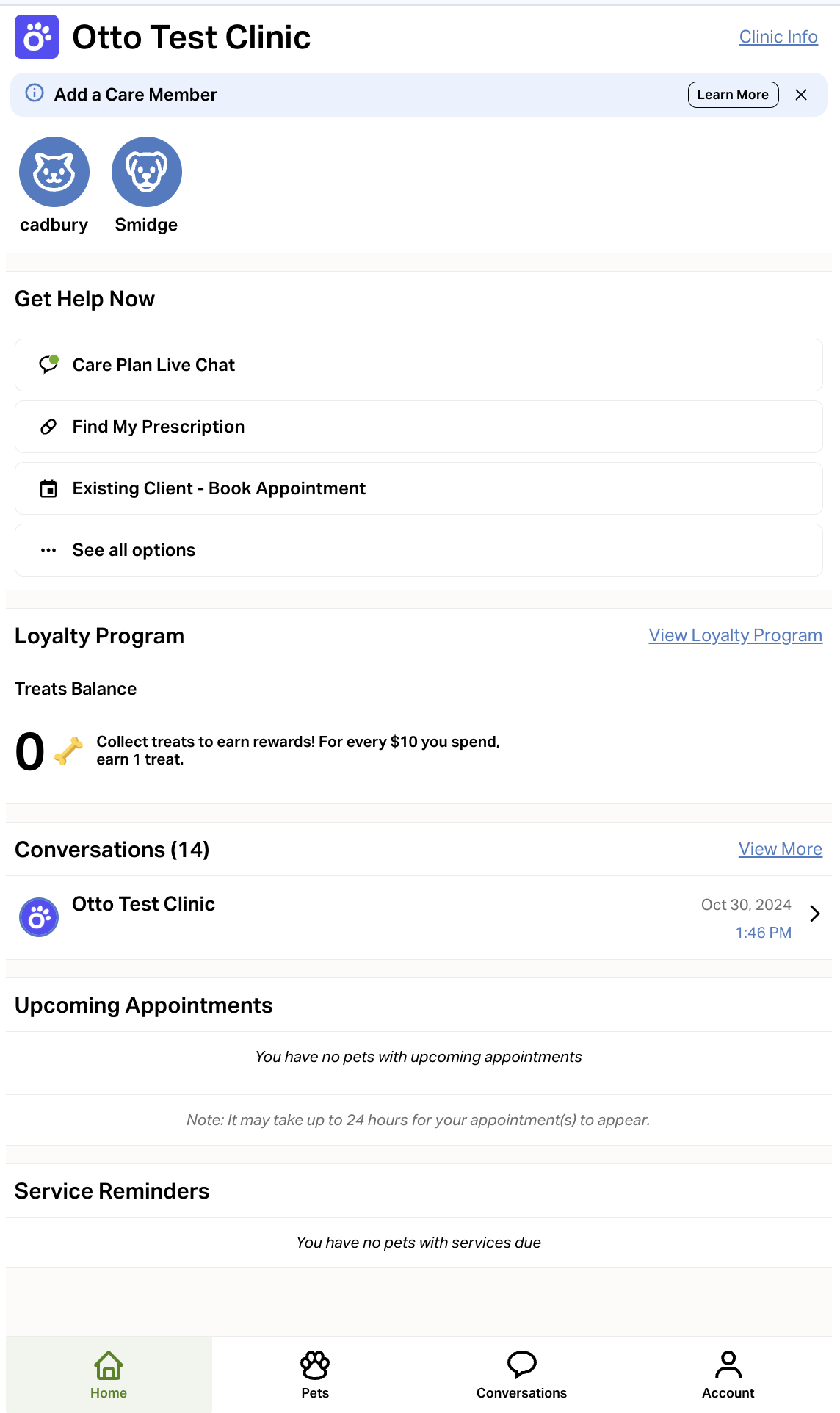Click View Loyalty Program

pos(735,635)
